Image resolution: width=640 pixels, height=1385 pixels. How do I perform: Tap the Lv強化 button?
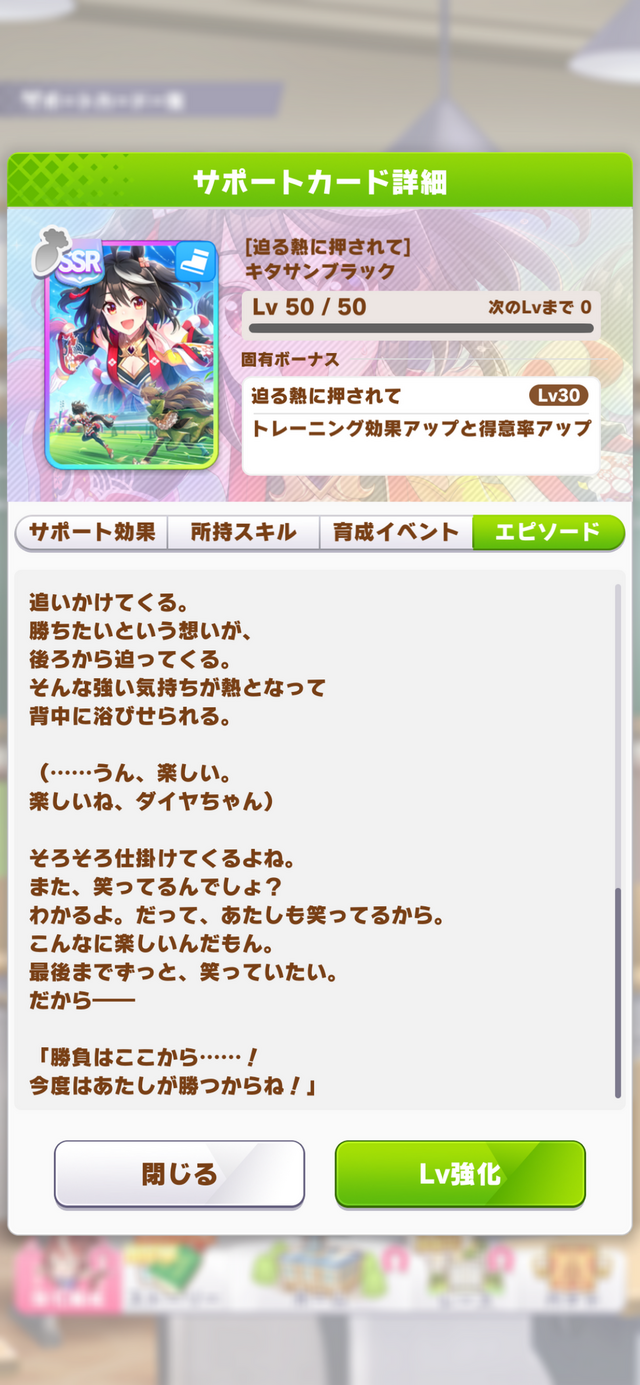point(460,1174)
